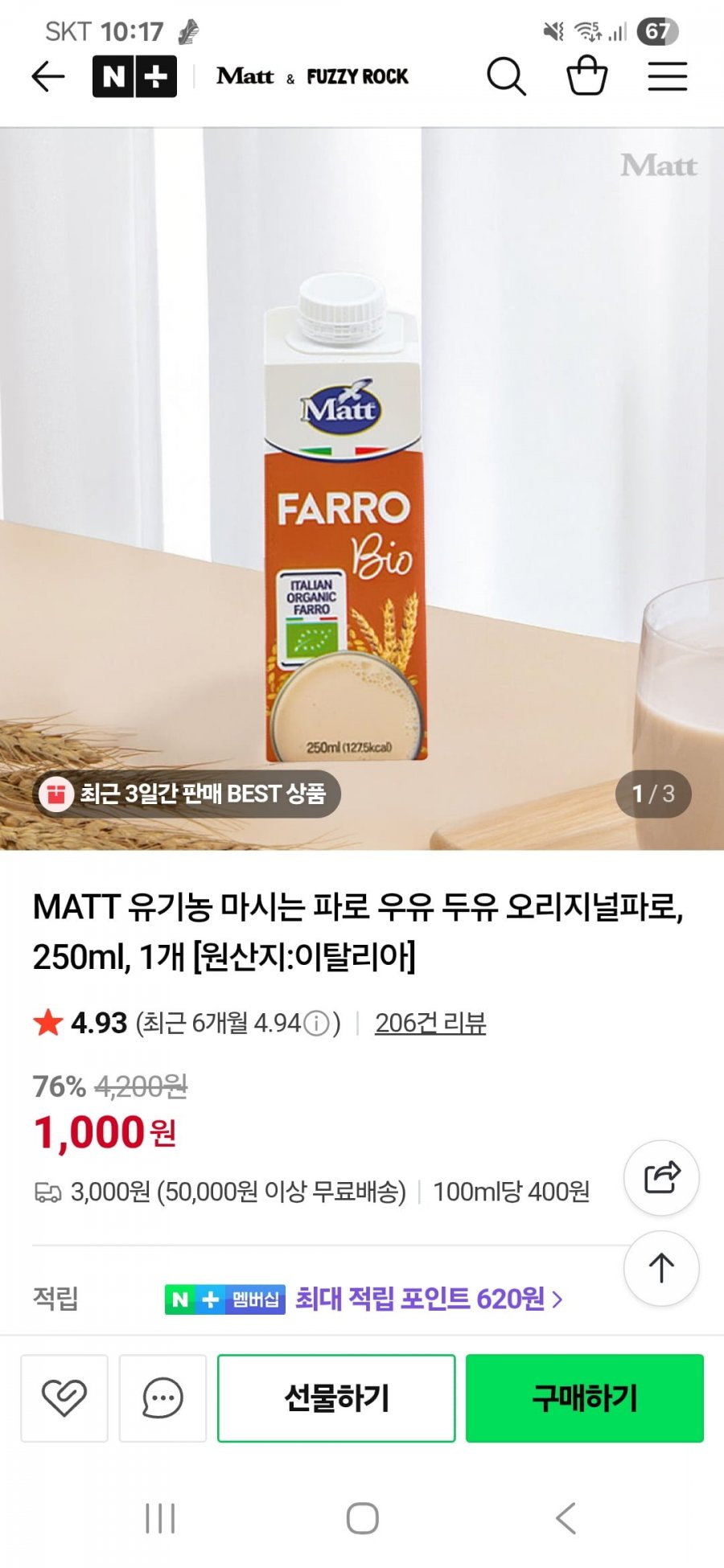Tap the 선물하기 gift button

pos(336,1398)
